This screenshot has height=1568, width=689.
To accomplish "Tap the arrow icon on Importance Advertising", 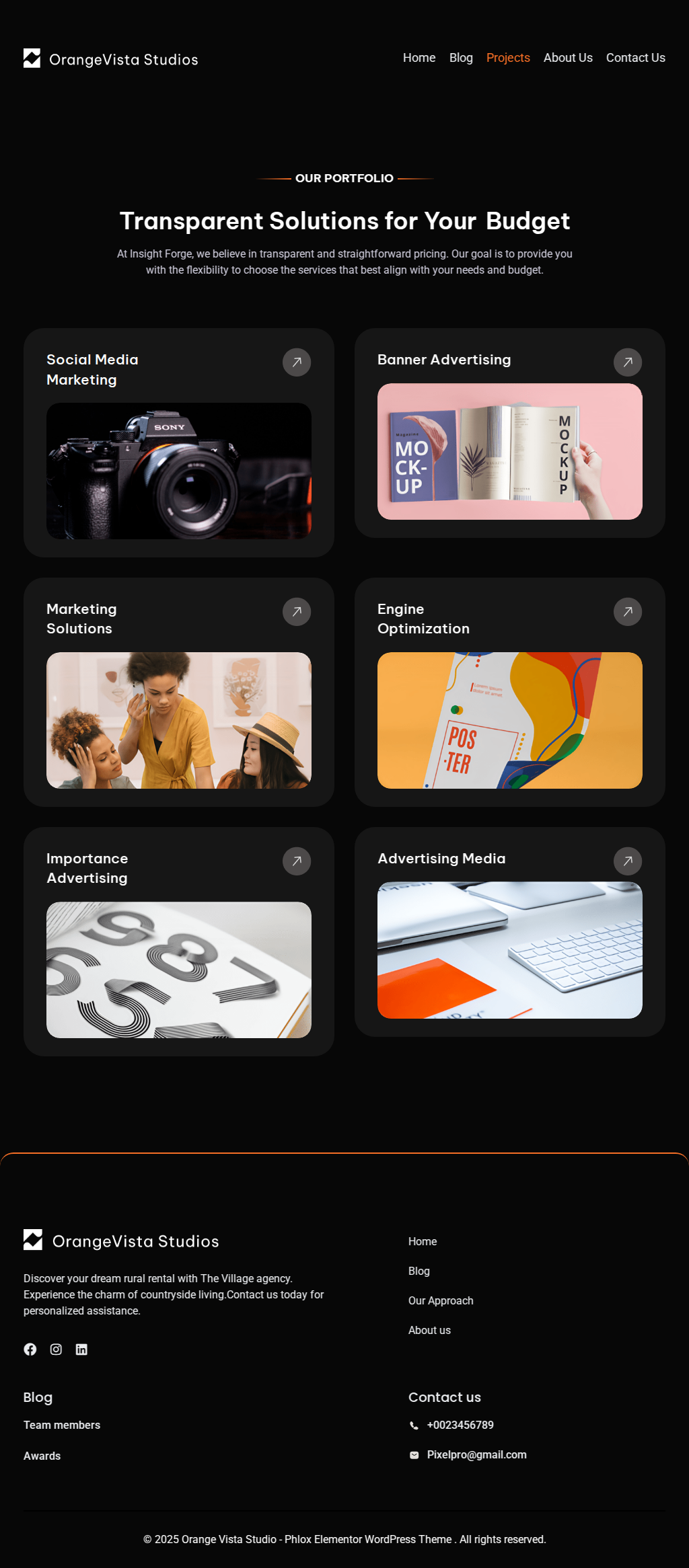I will click(x=297, y=861).
